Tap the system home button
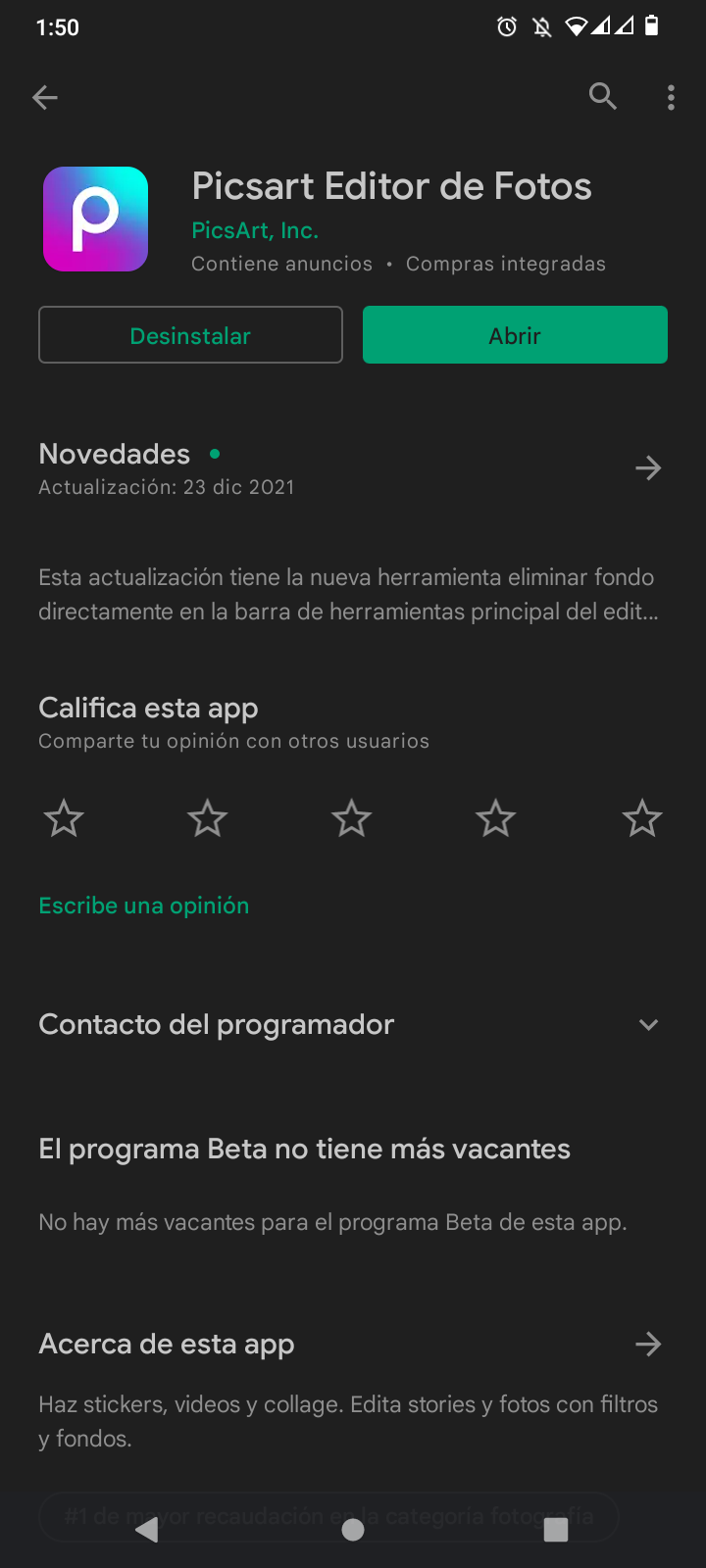The width and height of the screenshot is (706, 1568). click(353, 1529)
